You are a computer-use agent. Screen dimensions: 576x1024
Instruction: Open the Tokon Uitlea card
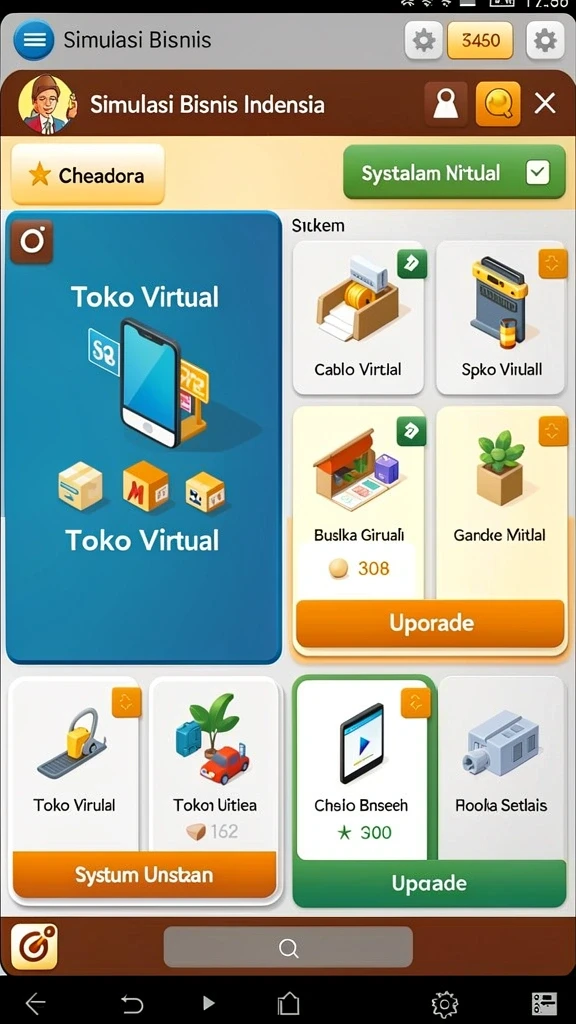coord(215,764)
